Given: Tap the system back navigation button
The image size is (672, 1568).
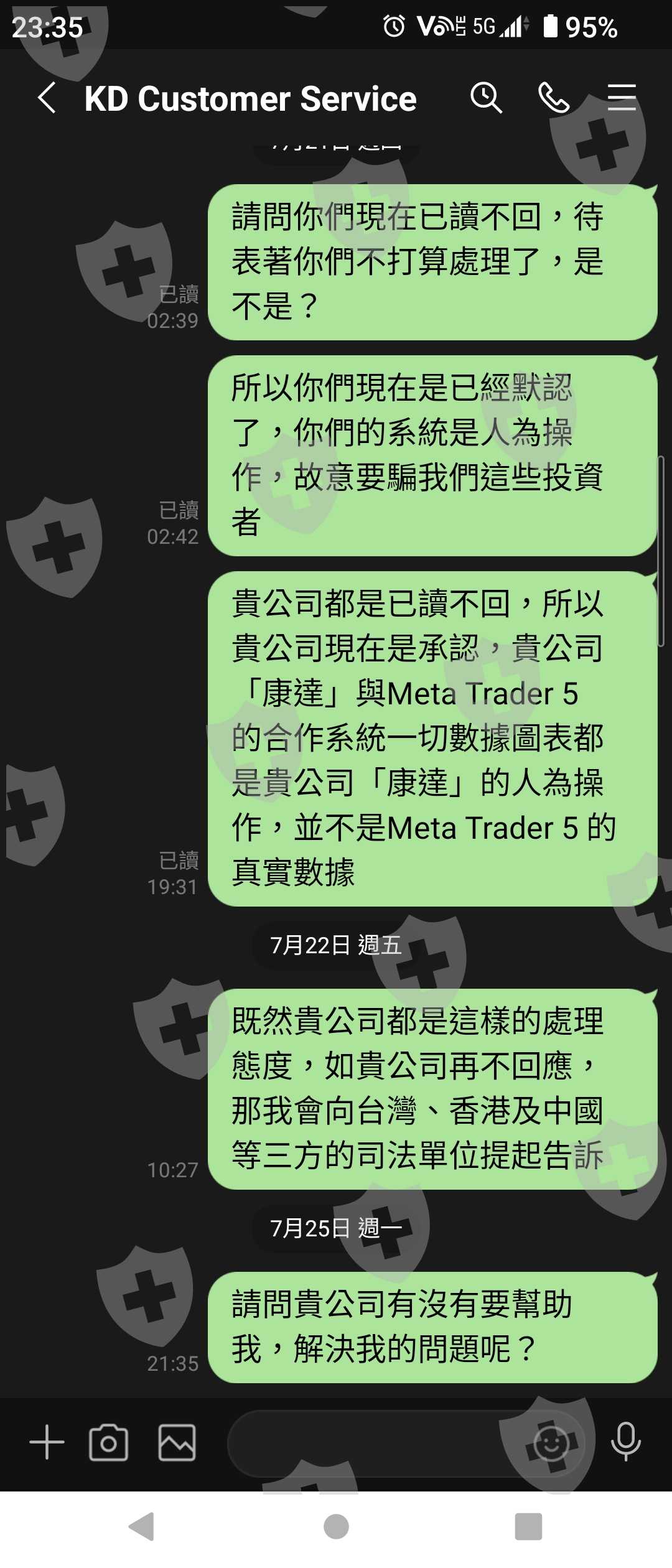Looking at the screenshot, I should tap(142, 1526).
